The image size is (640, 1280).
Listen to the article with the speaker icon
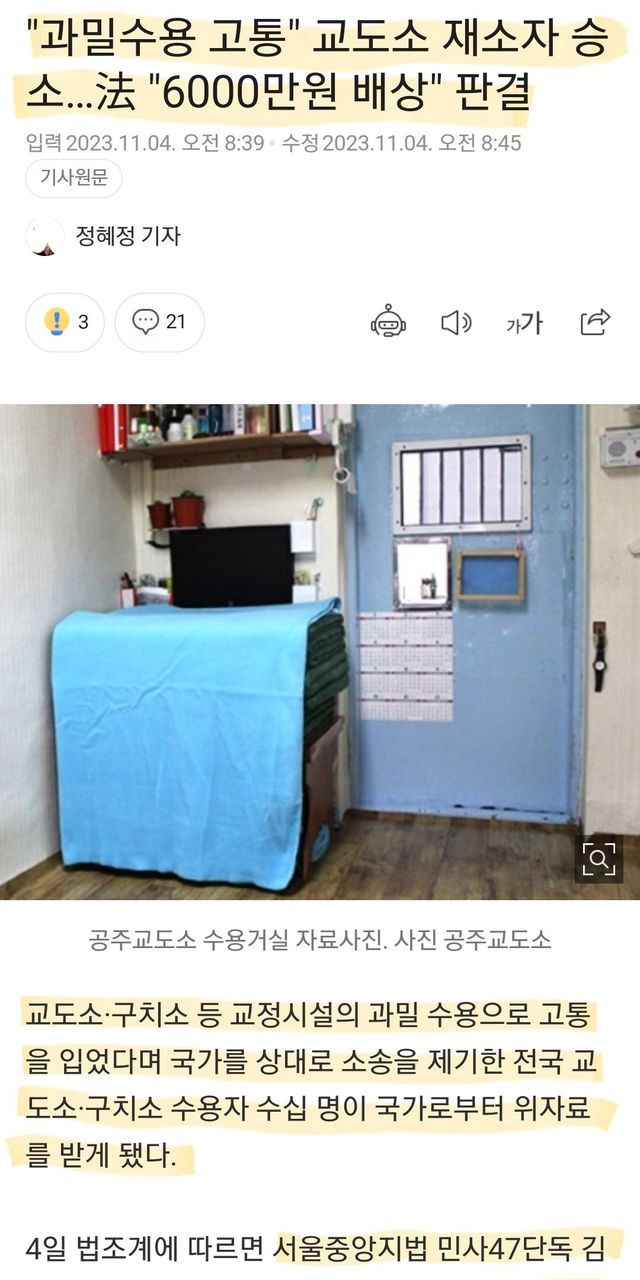coord(456,322)
